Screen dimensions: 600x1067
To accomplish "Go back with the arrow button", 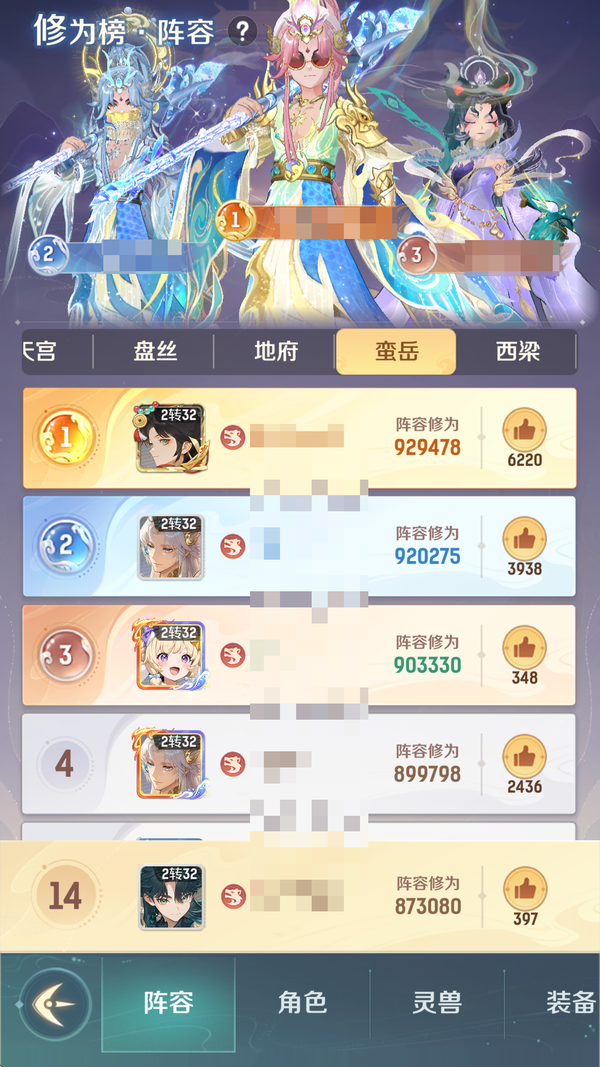I will pos(56,1003).
